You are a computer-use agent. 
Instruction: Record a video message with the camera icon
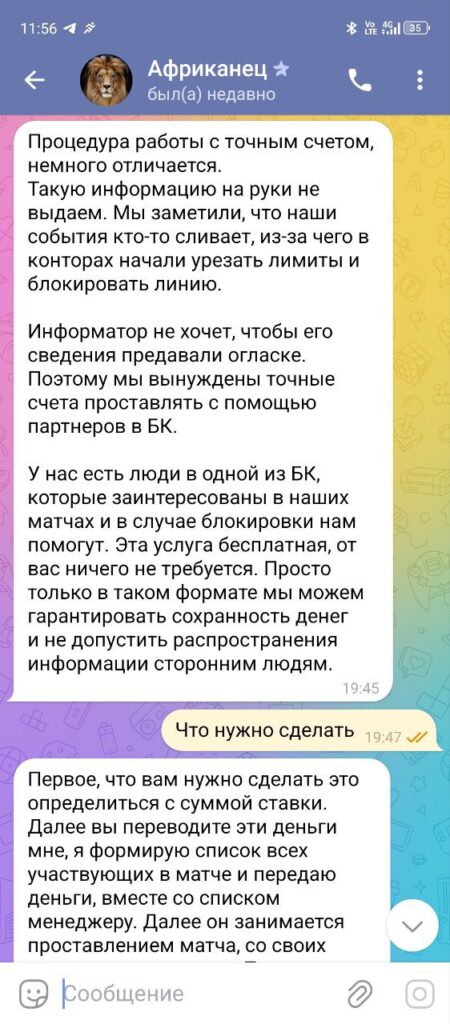tap(420, 993)
